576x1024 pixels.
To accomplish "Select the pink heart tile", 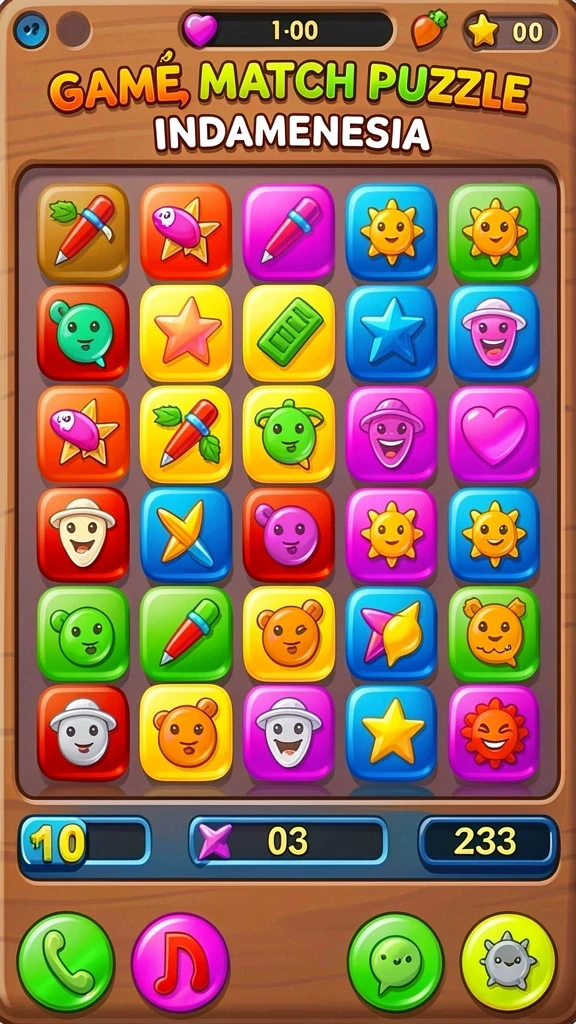I will click(494, 434).
